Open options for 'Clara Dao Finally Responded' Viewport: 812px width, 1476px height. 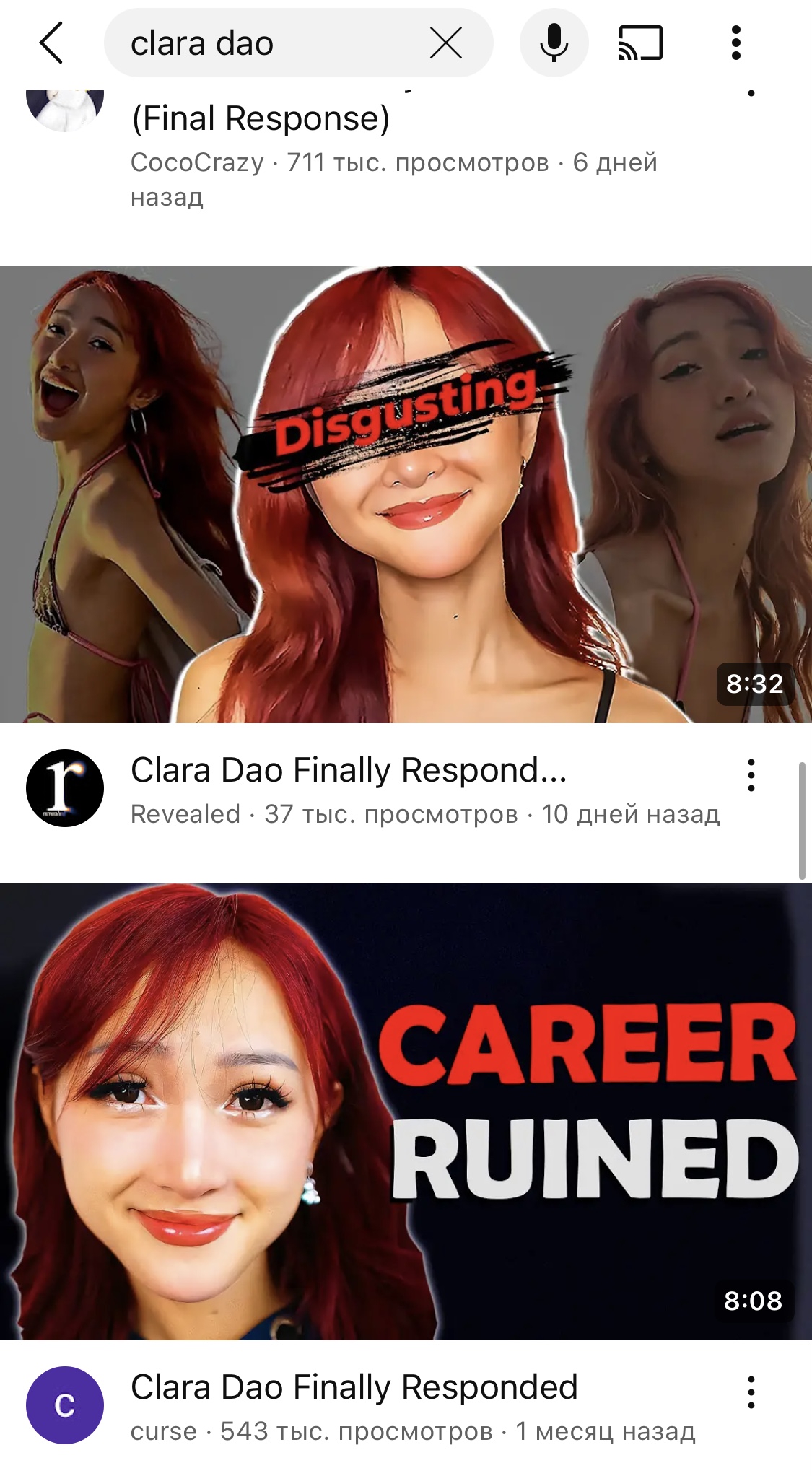click(751, 1392)
